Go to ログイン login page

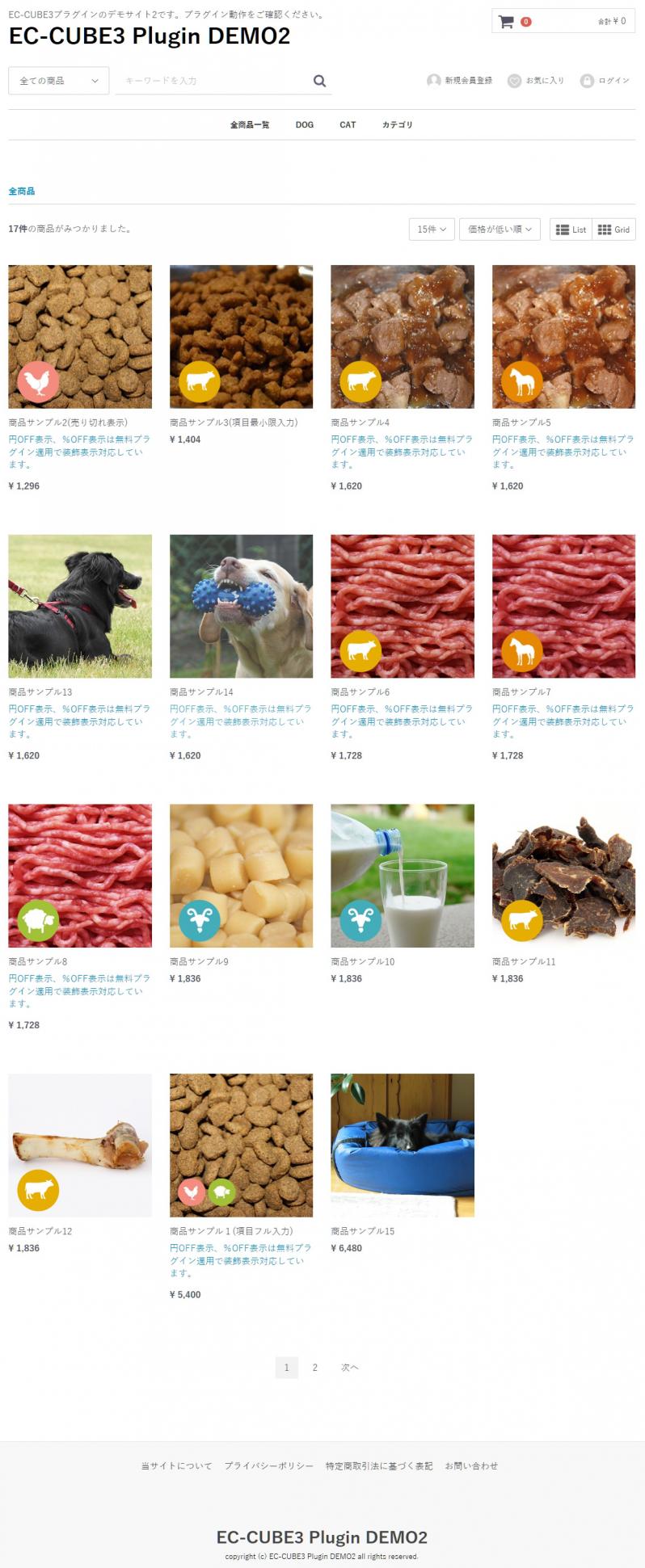(605, 81)
